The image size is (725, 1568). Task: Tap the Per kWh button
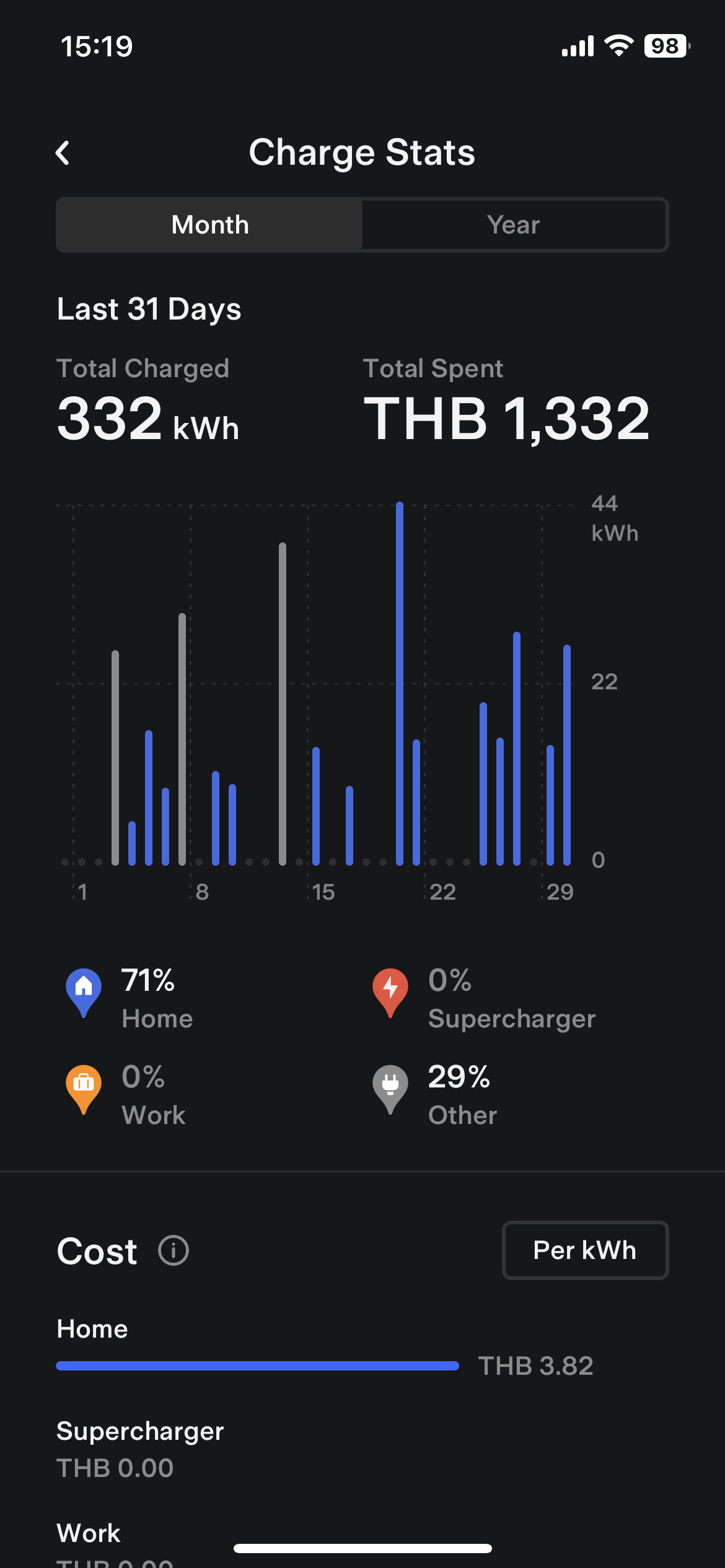tap(585, 1250)
